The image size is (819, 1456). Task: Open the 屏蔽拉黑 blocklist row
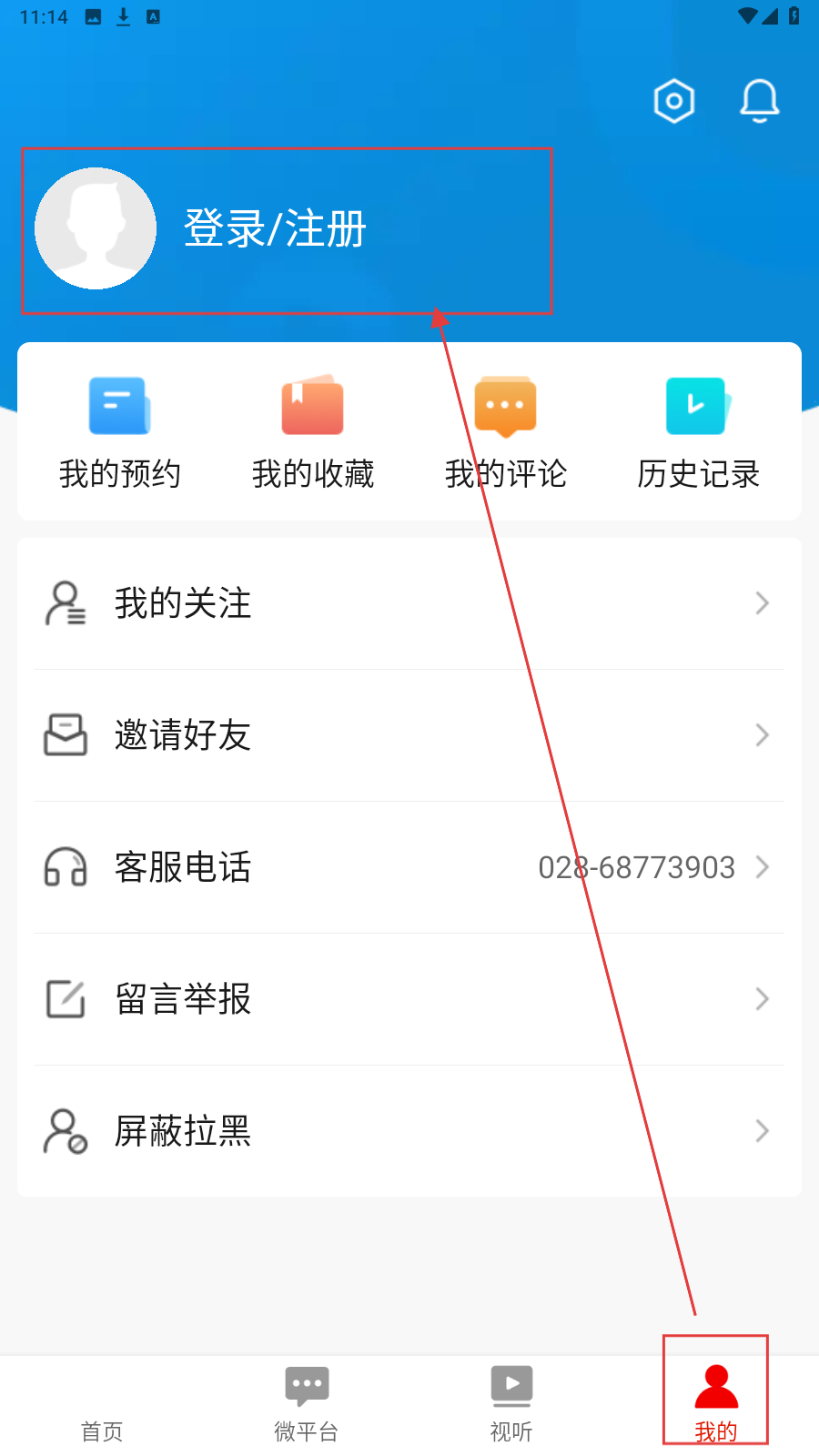(x=409, y=1131)
